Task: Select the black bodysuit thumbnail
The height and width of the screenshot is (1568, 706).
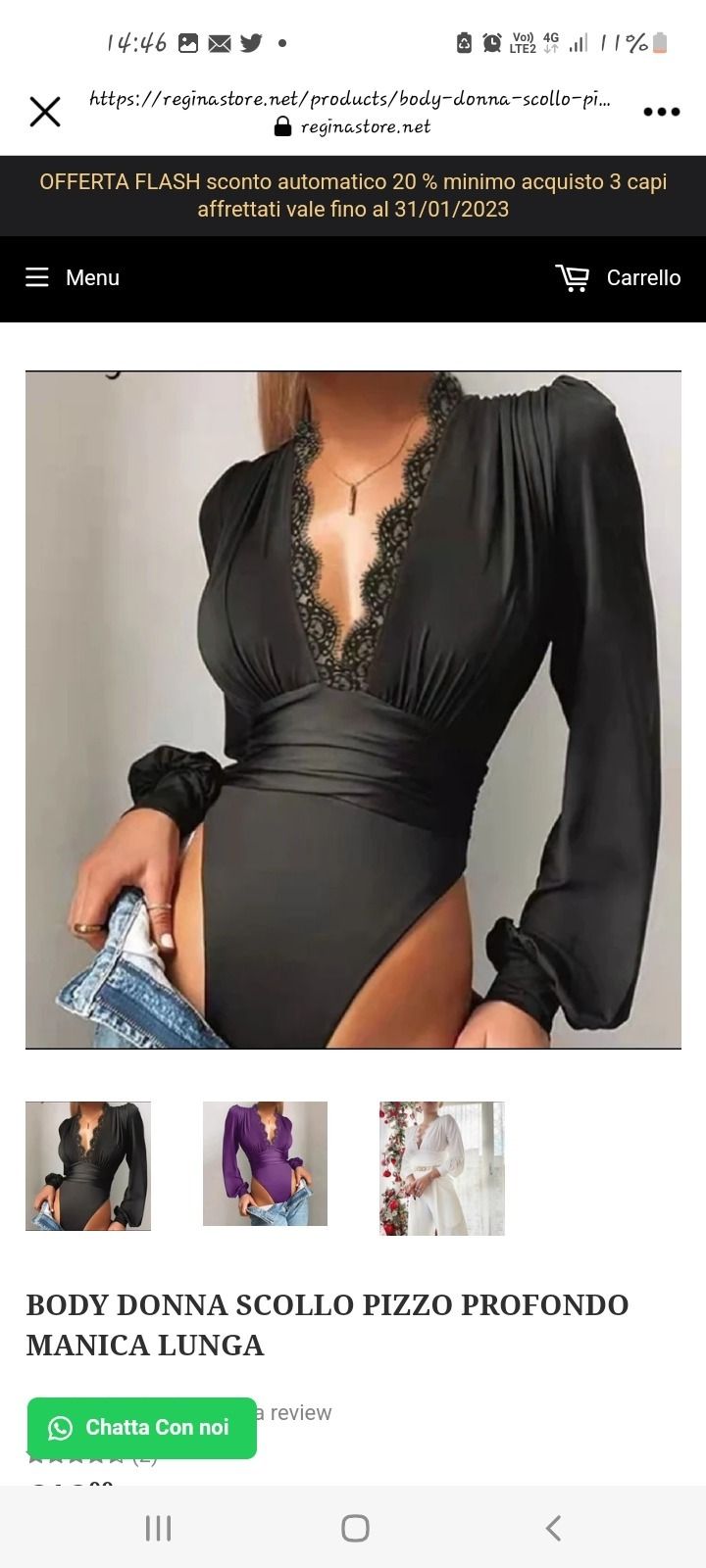Action: coord(88,1166)
